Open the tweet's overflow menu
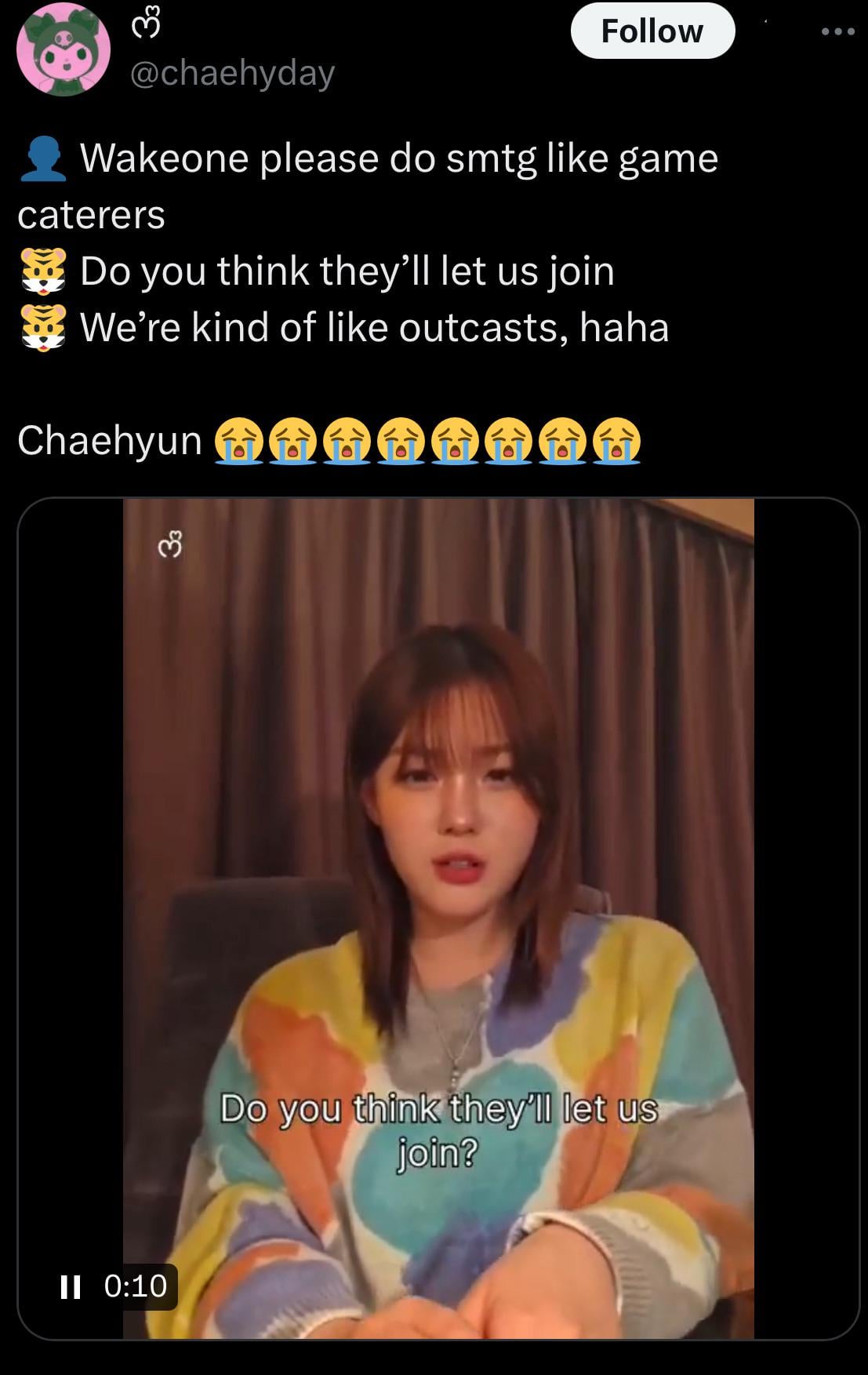Viewport: 868px width, 1375px height. 837,32
